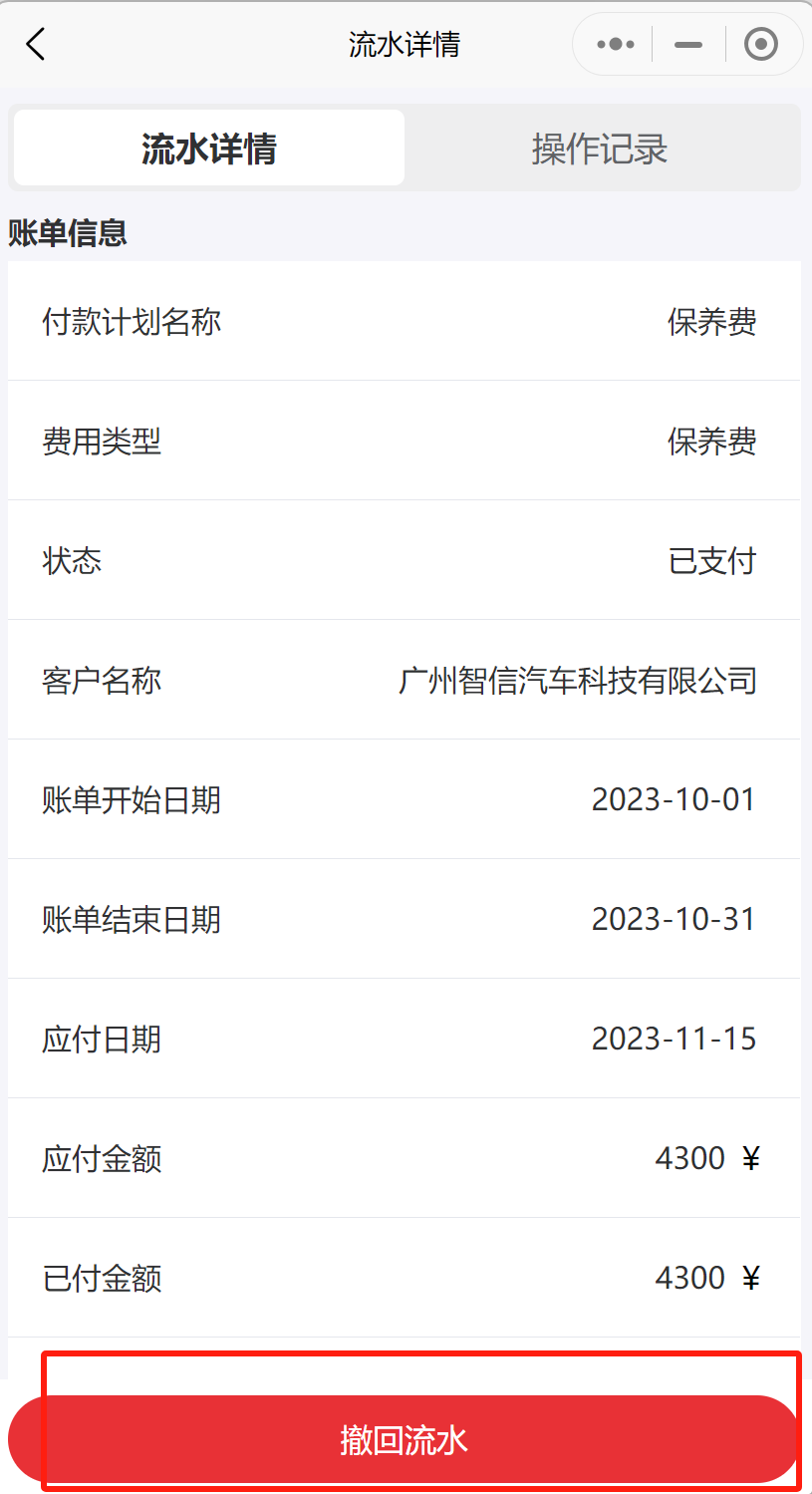Select the 流水详情 tab
Image resolution: width=812 pixels, height=1494 pixels.
[x=209, y=149]
